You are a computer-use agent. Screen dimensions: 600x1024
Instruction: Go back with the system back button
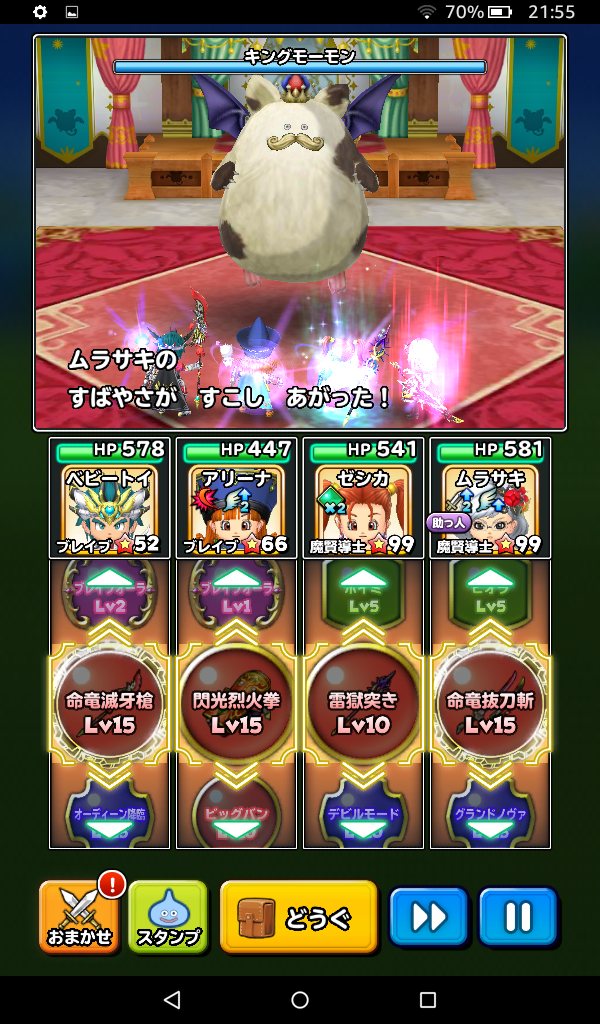172,999
